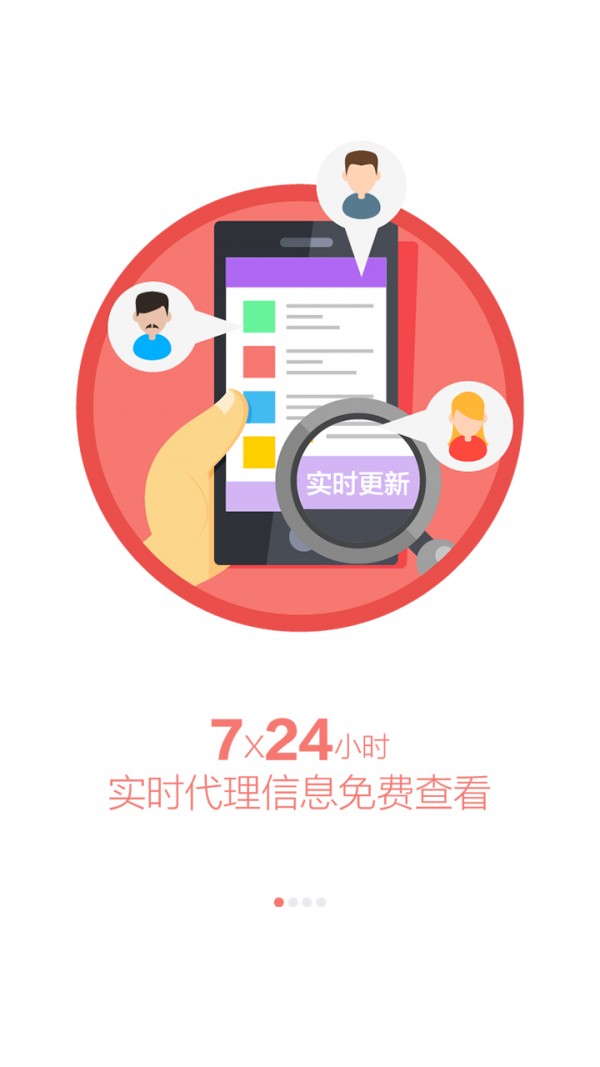
Task: Tap the second page indicator dot
Action: click(x=293, y=902)
